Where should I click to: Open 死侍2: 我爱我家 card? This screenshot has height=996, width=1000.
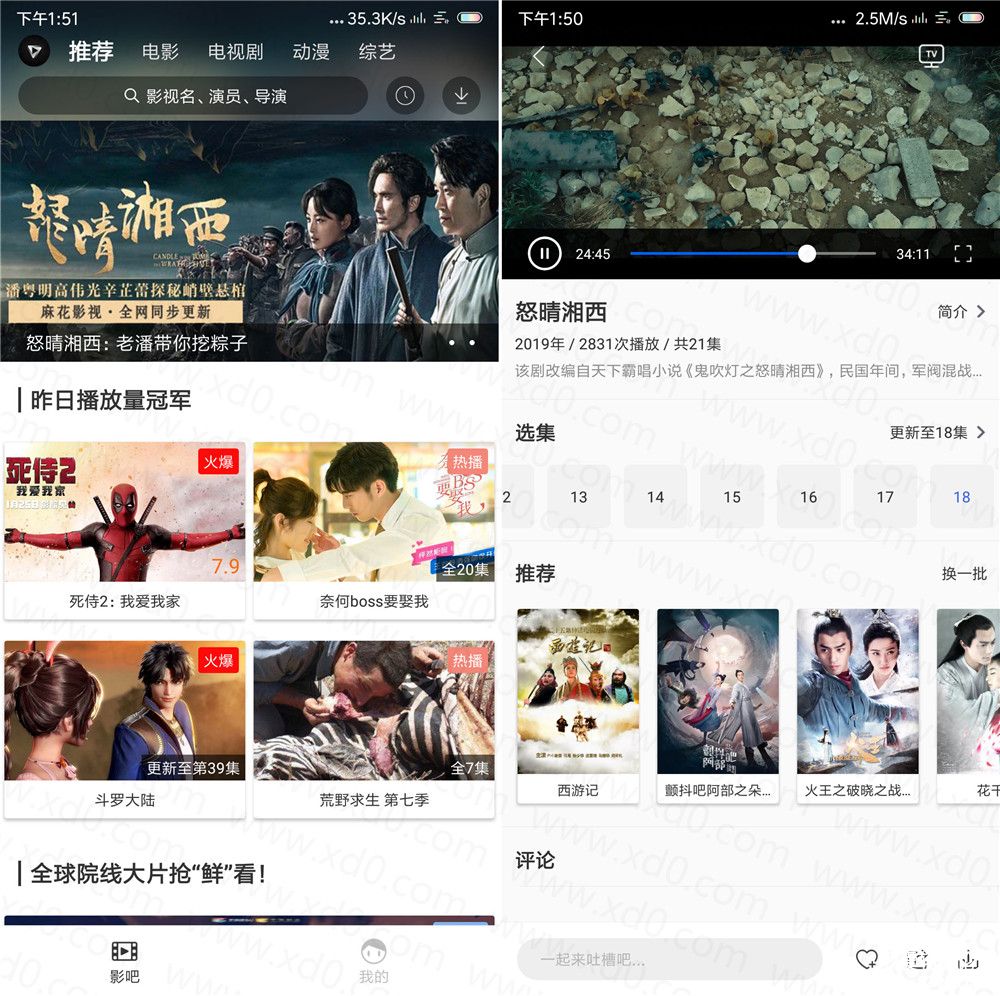[x=125, y=530]
